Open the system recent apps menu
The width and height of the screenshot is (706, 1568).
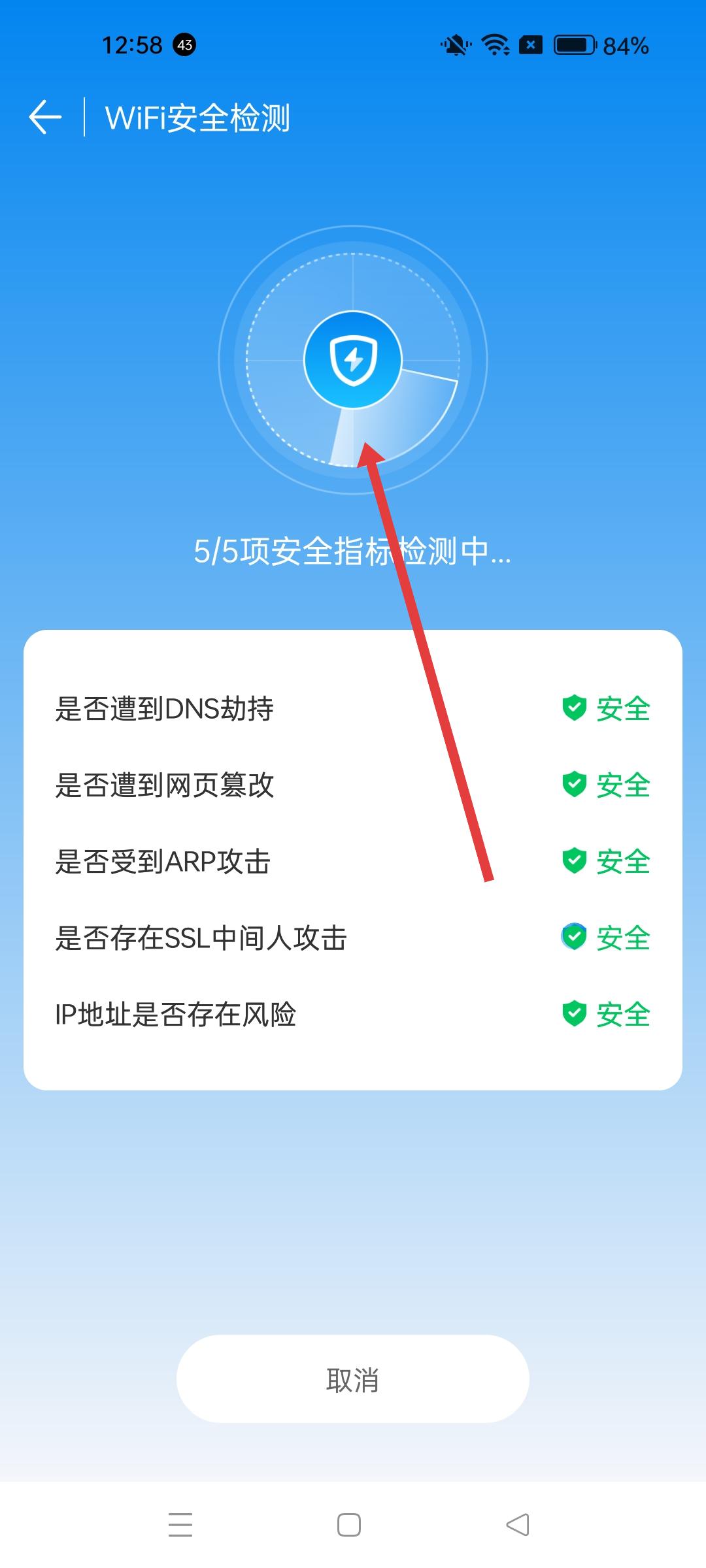pos(180,1525)
